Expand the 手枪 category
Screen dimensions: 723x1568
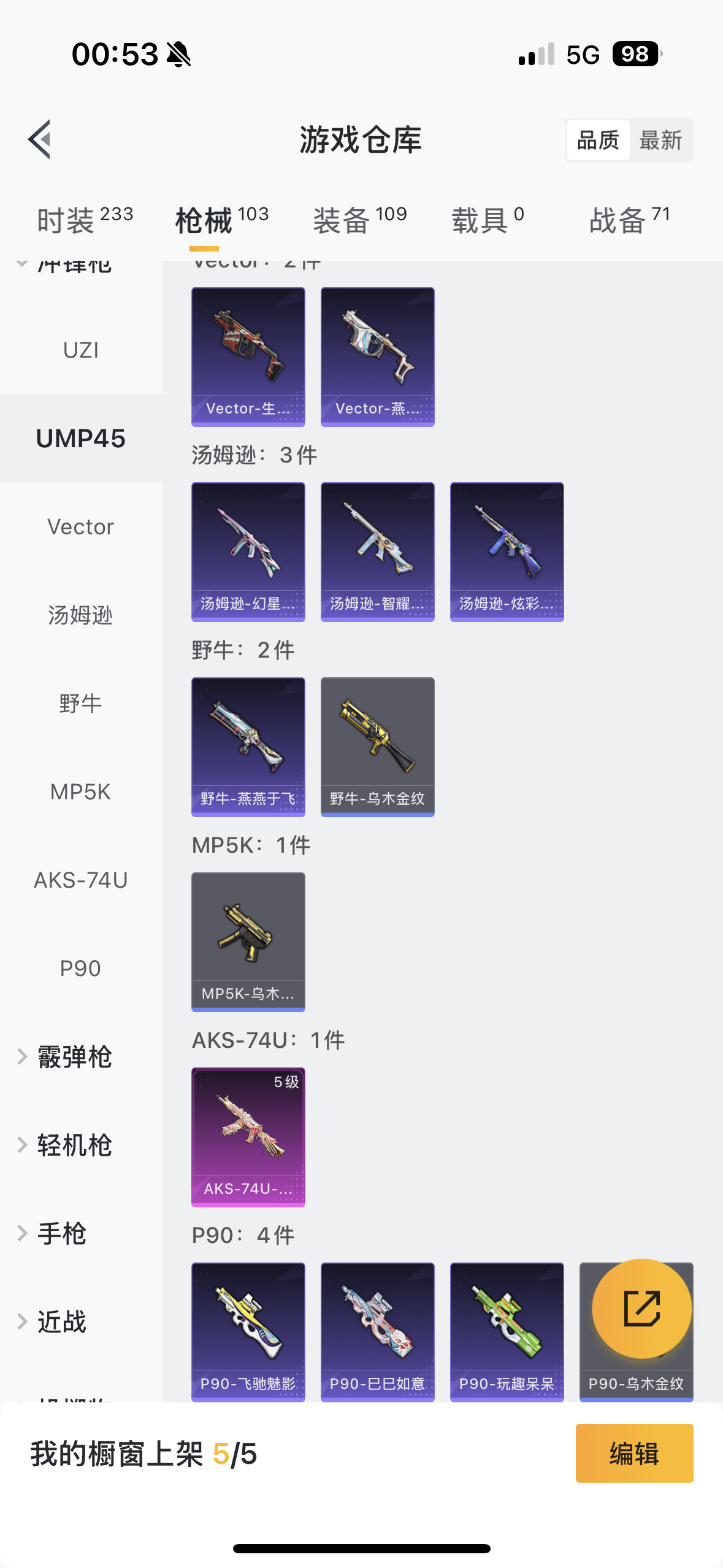coord(61,1234)
